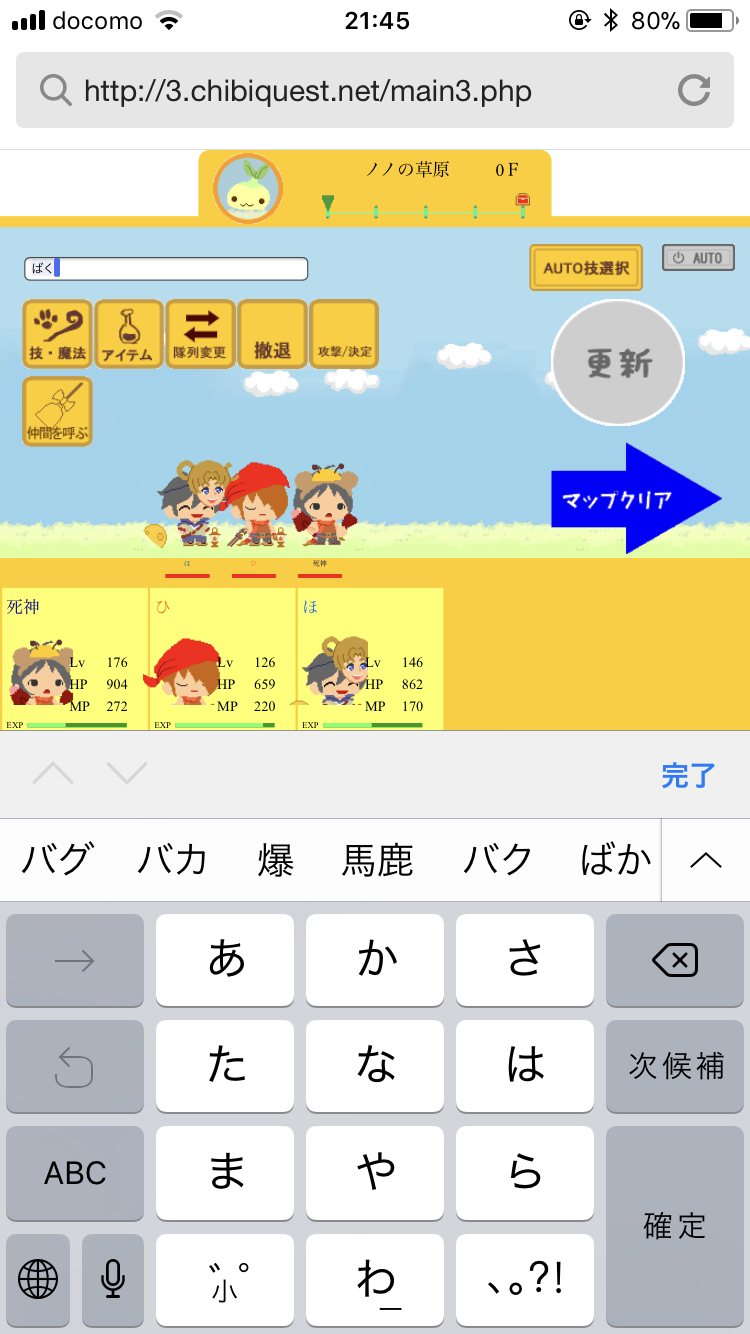Expand the candidate suggestion list
Image resolution: width=750 pixels, height=1334 pixels.
[706, 860]
